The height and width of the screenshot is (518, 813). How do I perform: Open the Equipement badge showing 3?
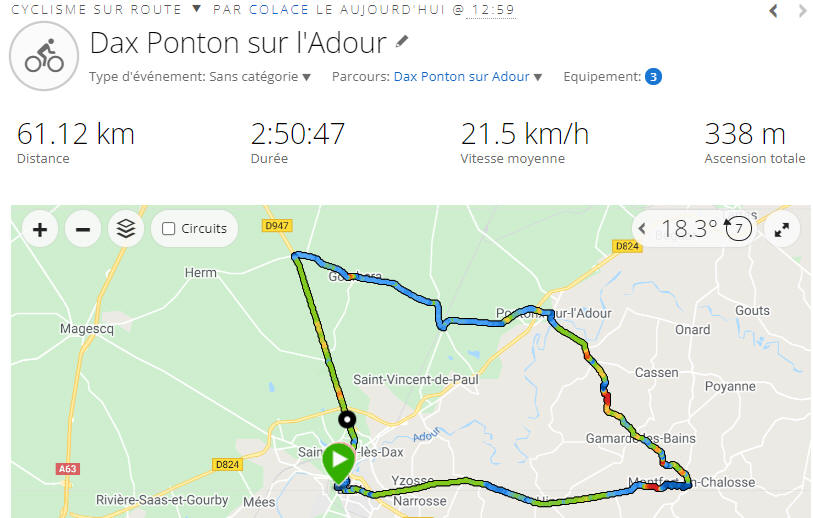tap(653, 77)
